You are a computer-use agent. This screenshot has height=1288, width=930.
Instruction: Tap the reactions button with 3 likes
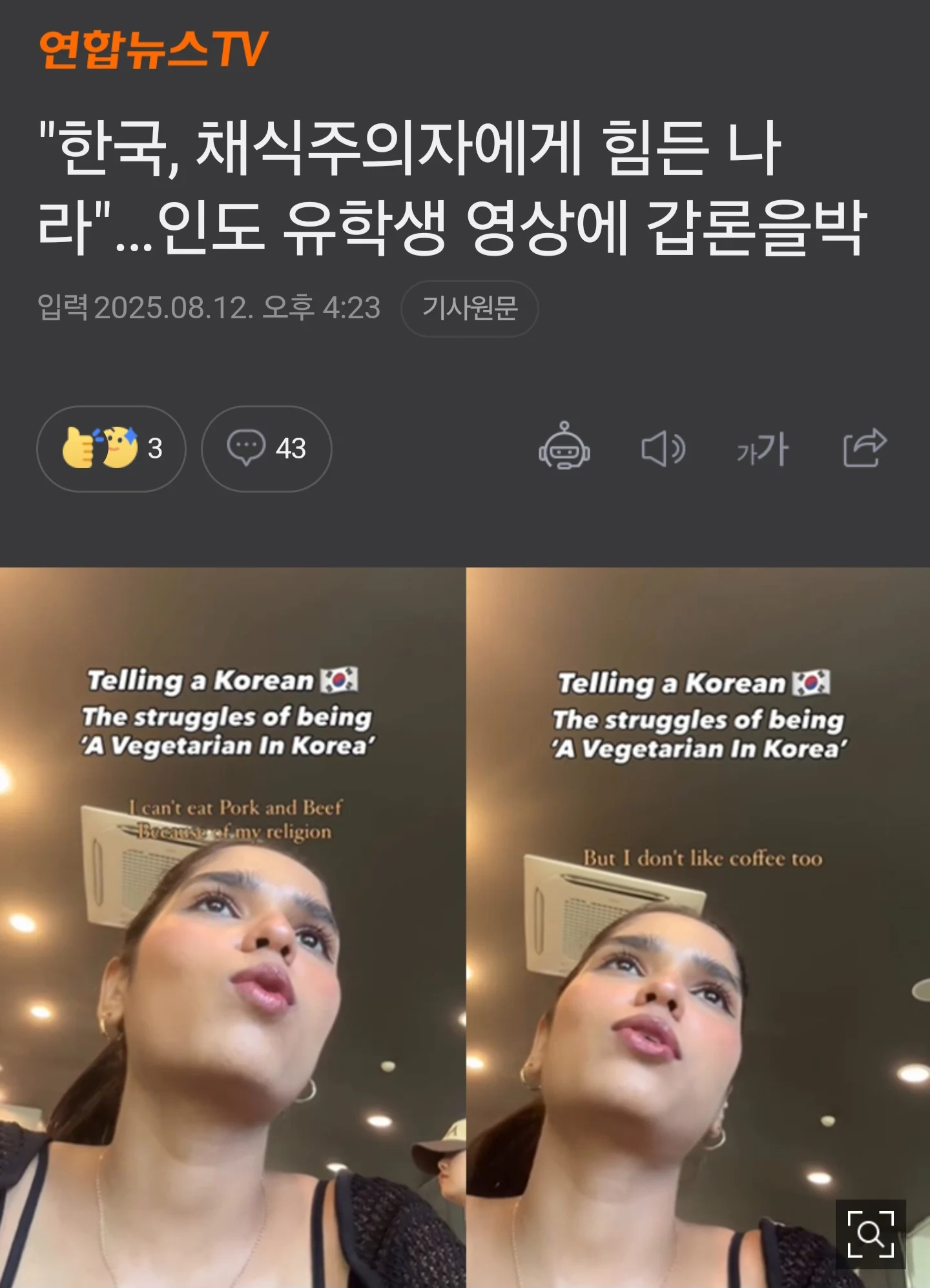[x=111, y=448]
